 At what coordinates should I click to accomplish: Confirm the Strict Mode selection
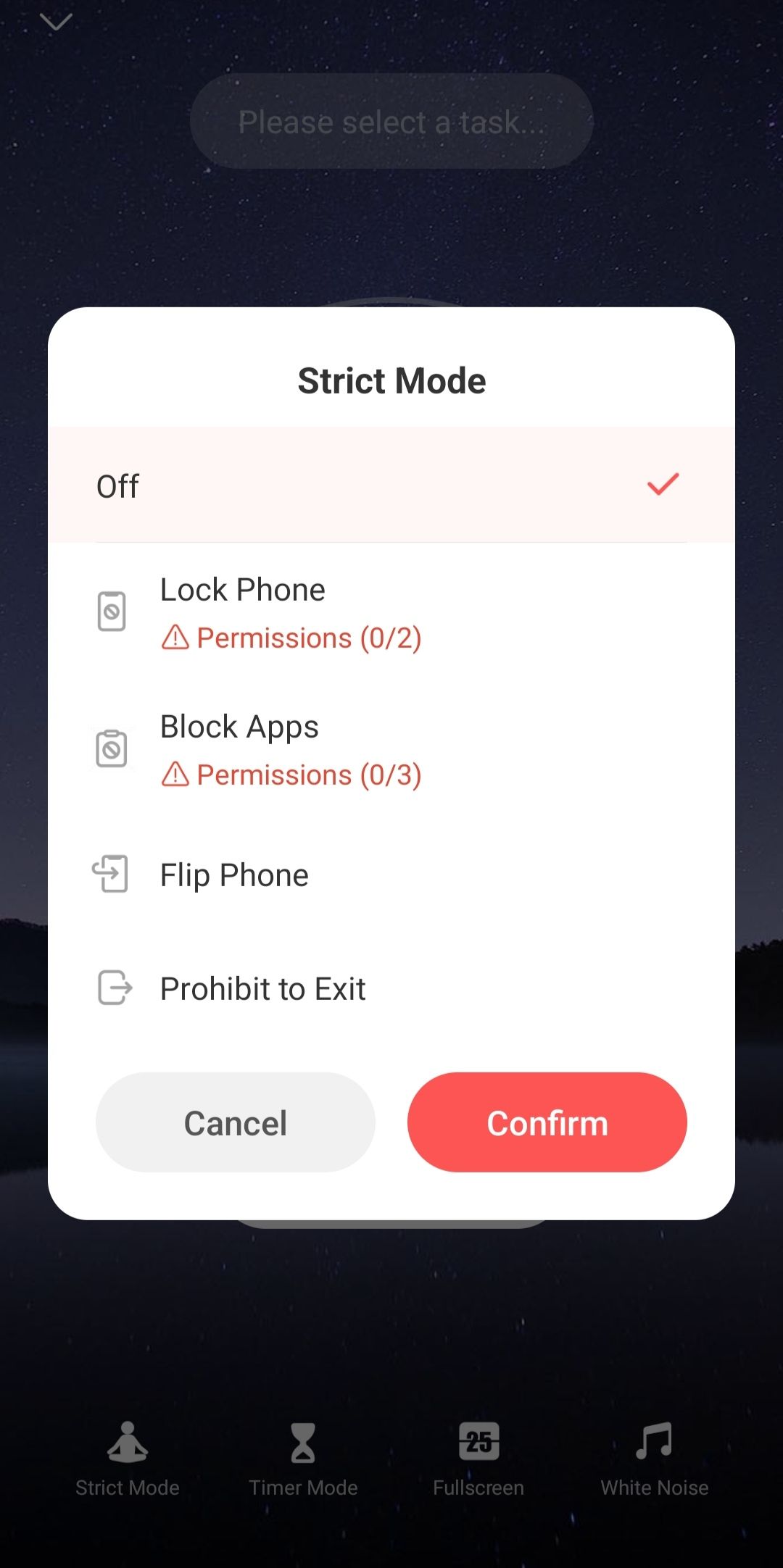click(547, 1122)
